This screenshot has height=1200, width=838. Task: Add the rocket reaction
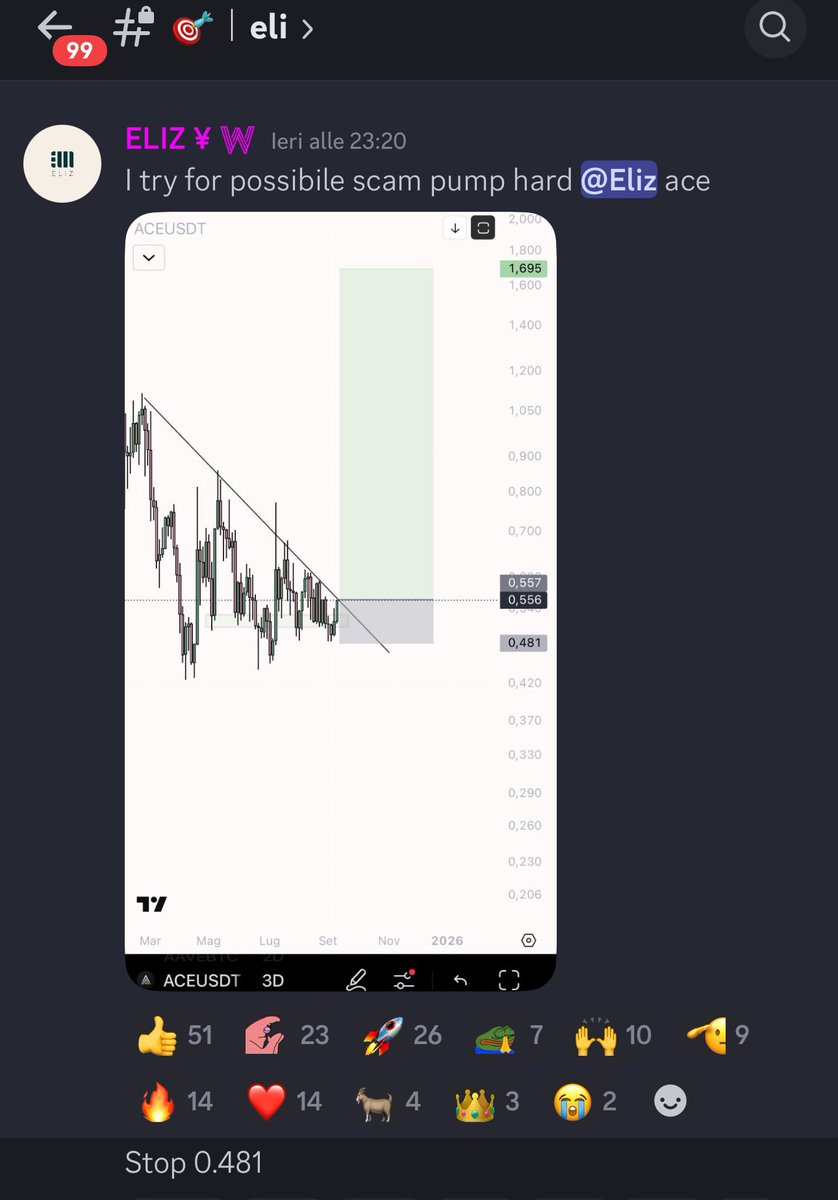[x=403, y=1035]
